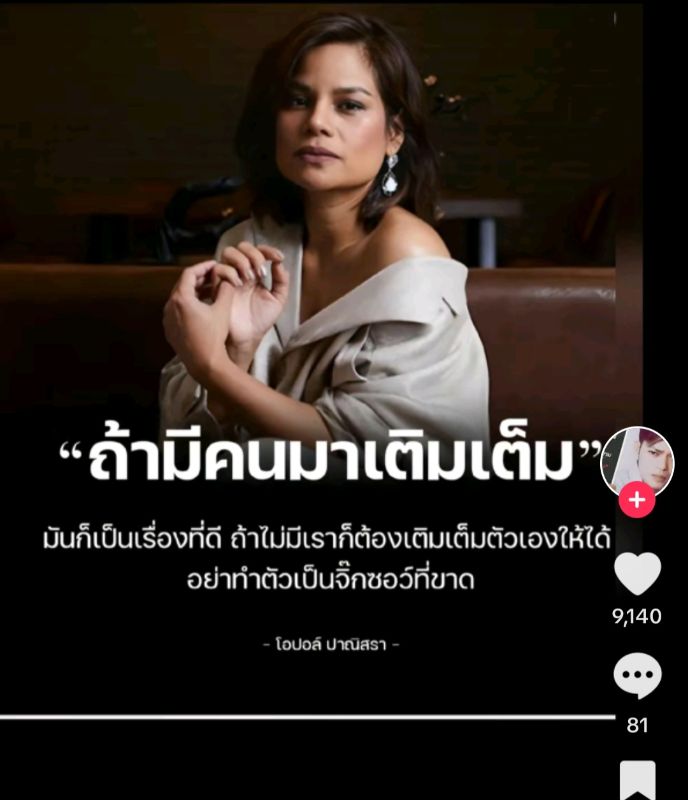Open the comments on this video
The width and height of the screenshot is (688, 800).
pos(637,678)
